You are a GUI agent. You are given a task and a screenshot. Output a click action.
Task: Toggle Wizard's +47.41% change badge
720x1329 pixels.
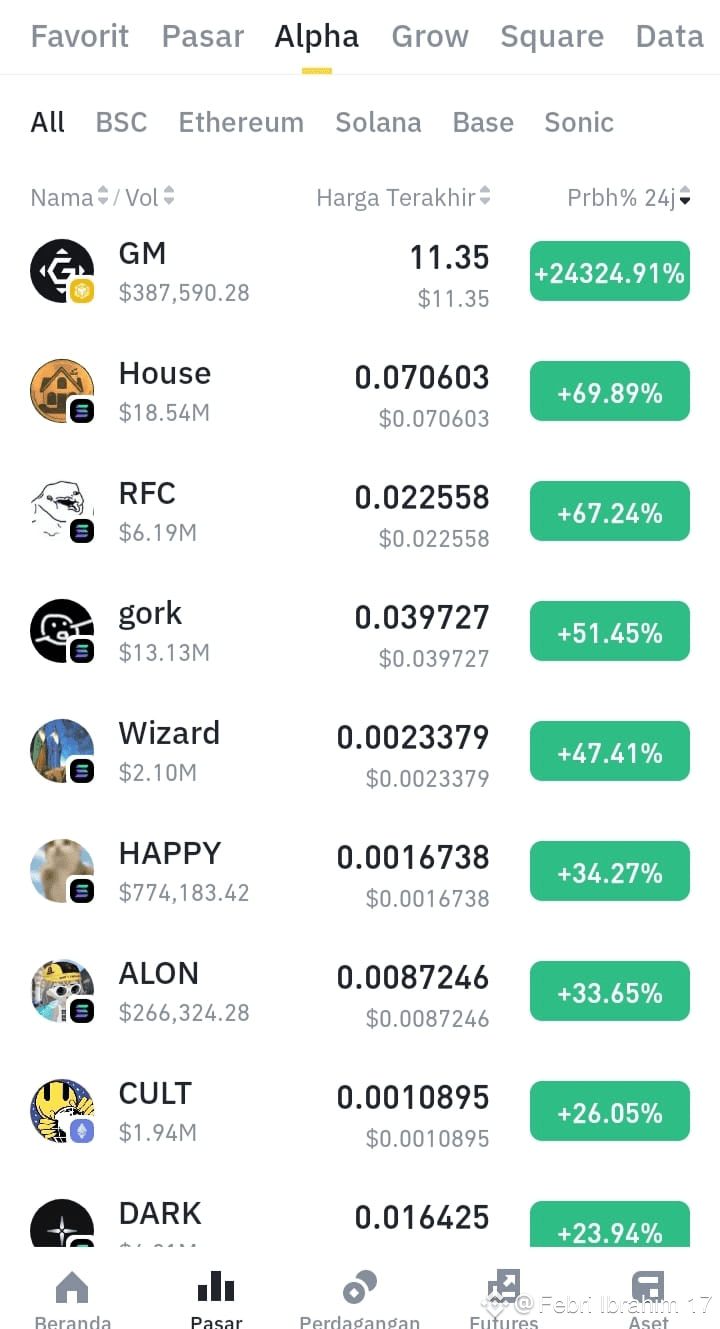[x=609, y=751]
